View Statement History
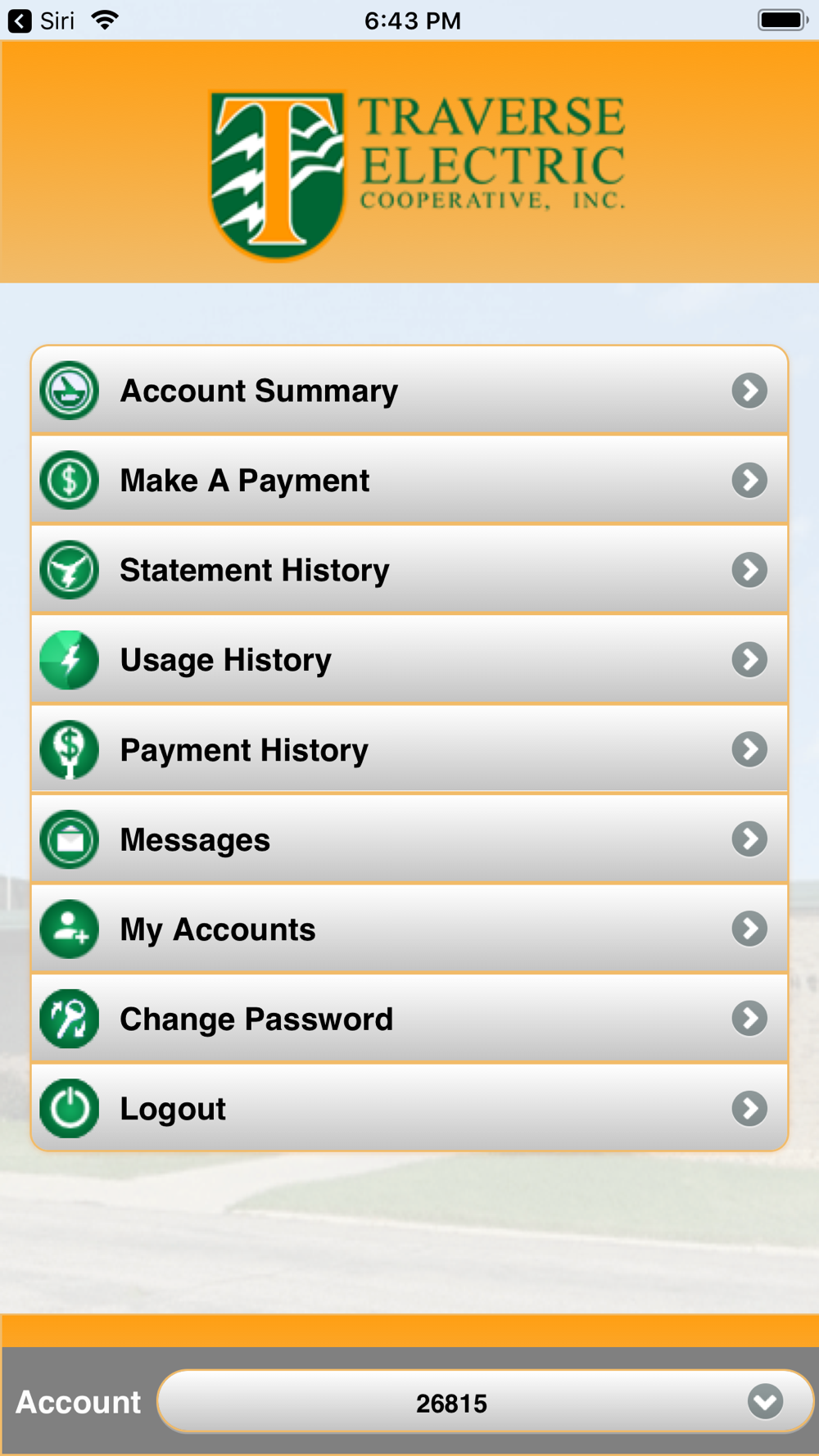This screenshot has height=1456, width=819. coord(409,570)
